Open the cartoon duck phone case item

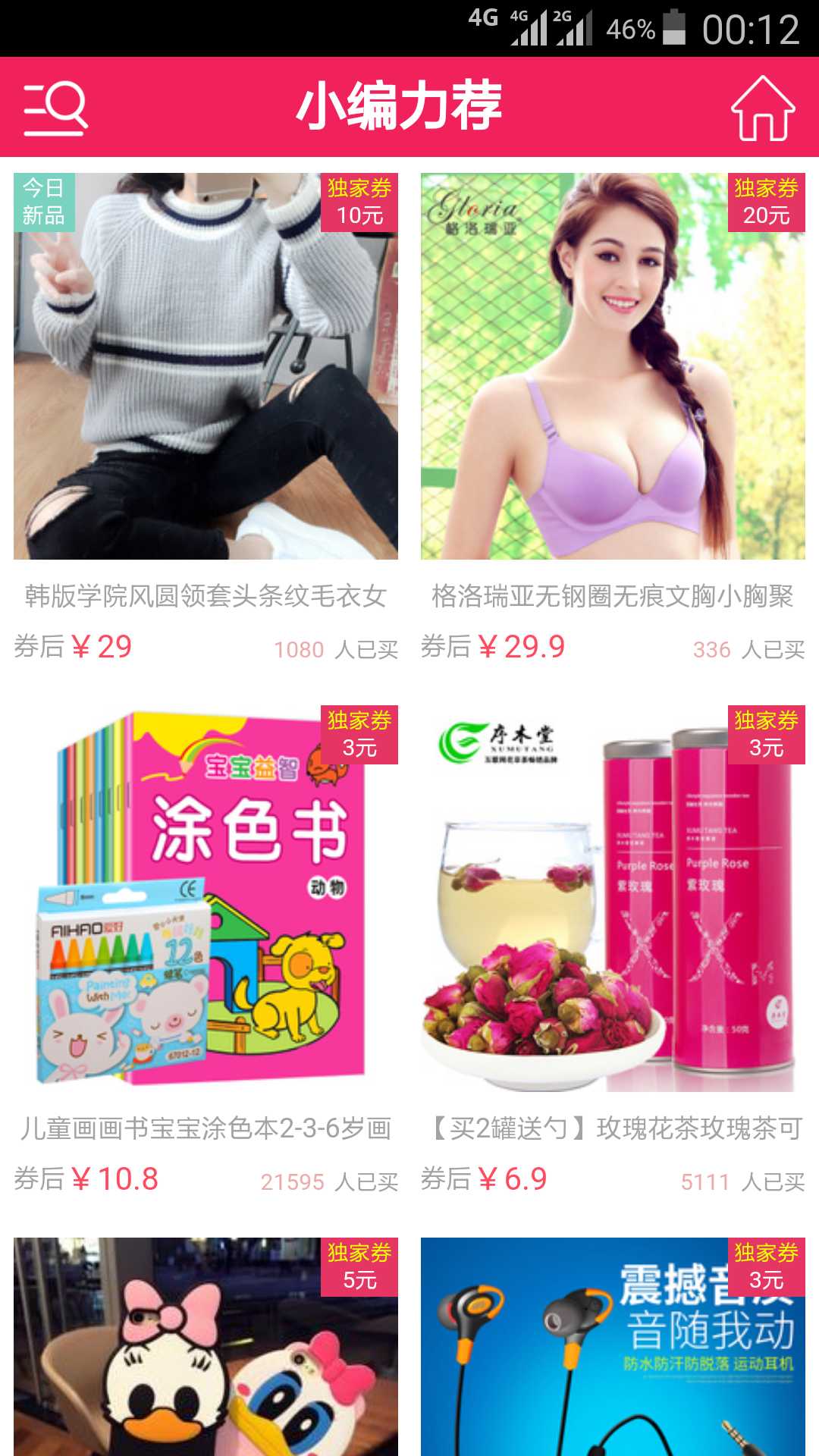click(206, 1347)
